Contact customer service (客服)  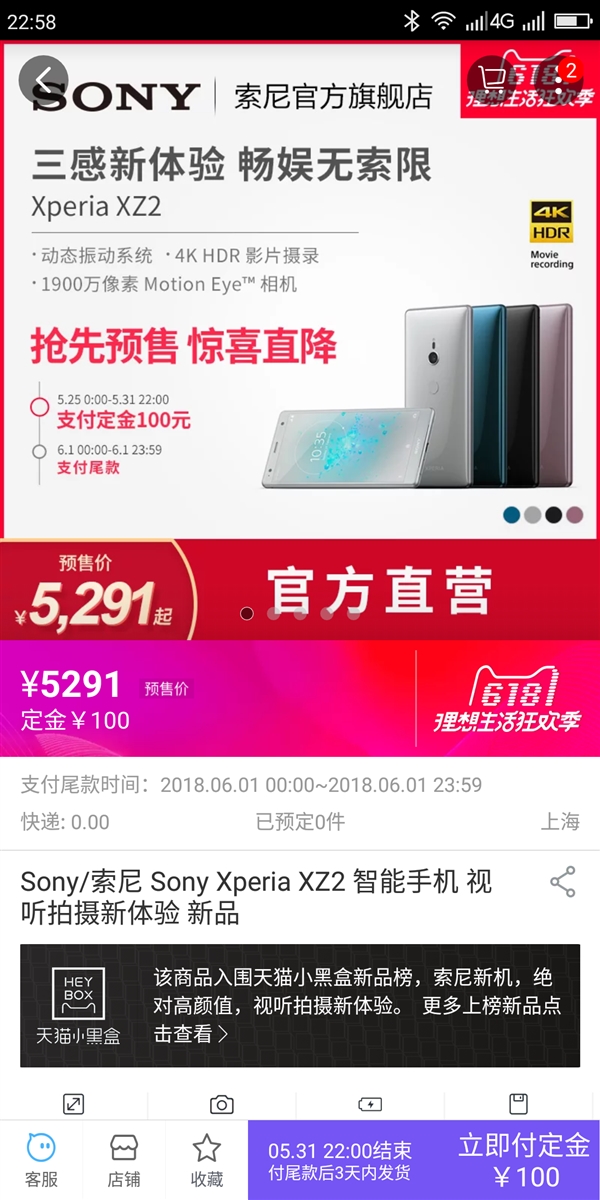pyautogui.click(x=41, y=1160)
